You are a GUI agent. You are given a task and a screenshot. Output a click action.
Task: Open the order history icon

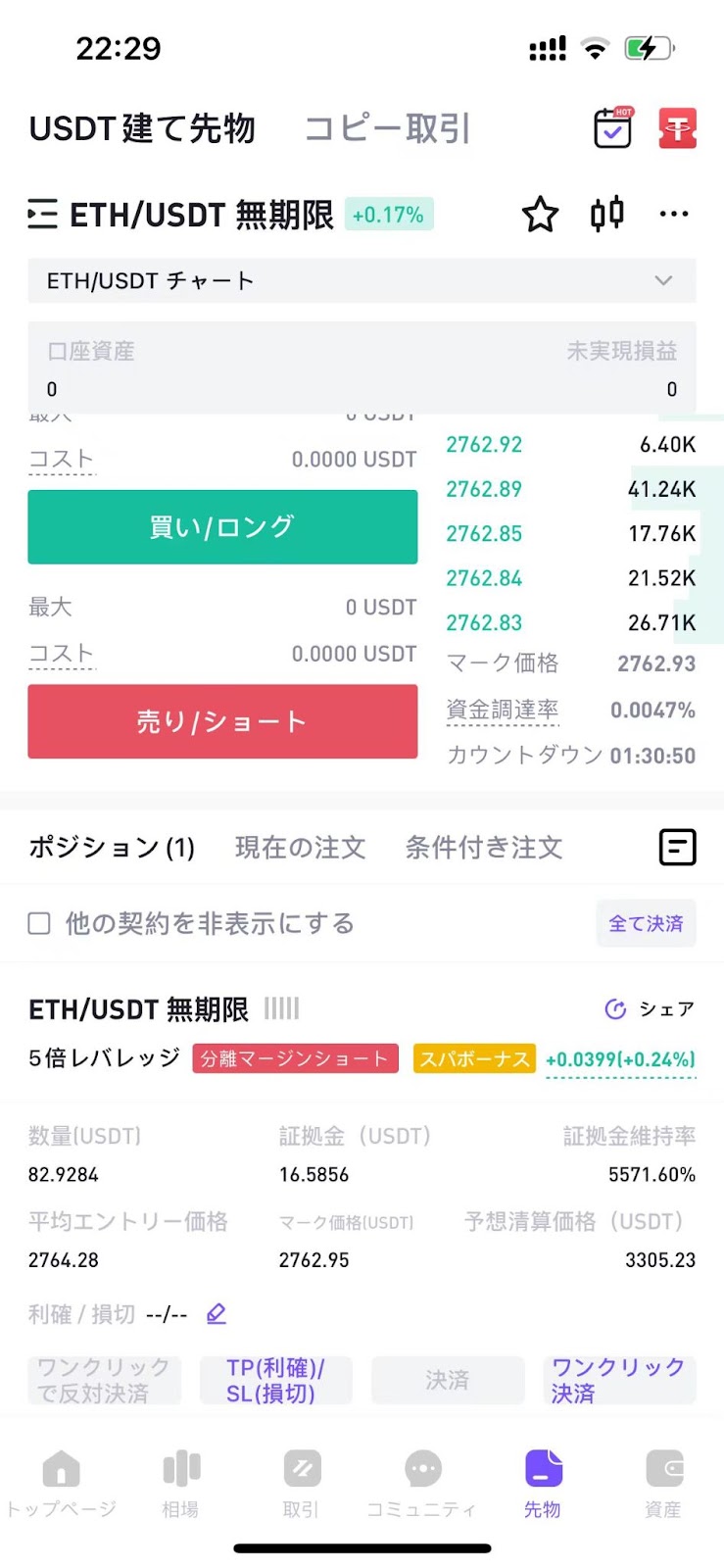coord(677,847)
